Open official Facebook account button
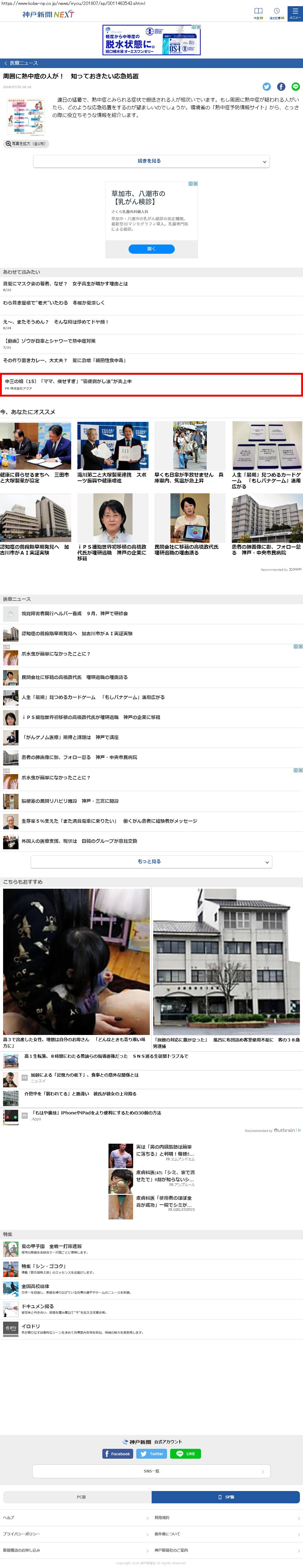Image resolution: width=303 pixels, height=1568 pixels. 118,1453
